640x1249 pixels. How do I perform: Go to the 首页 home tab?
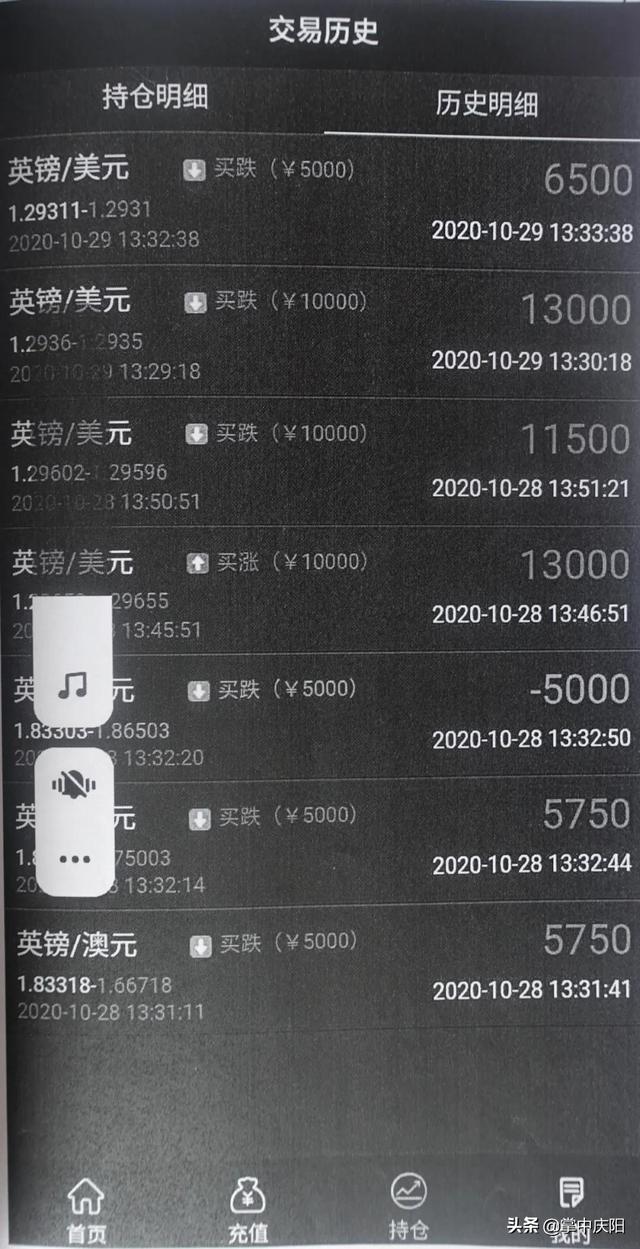[86, 1208]
